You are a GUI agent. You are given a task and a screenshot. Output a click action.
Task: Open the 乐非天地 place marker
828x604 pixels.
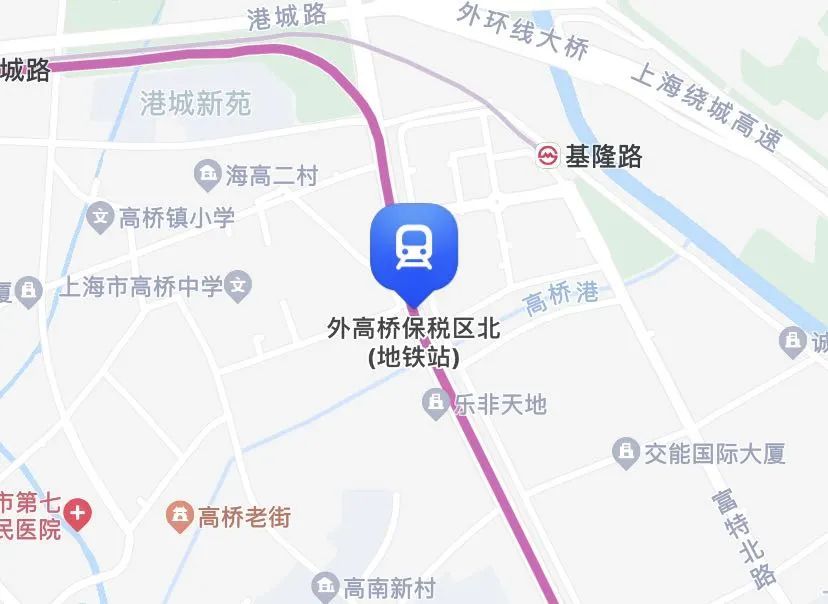point(435,405)
